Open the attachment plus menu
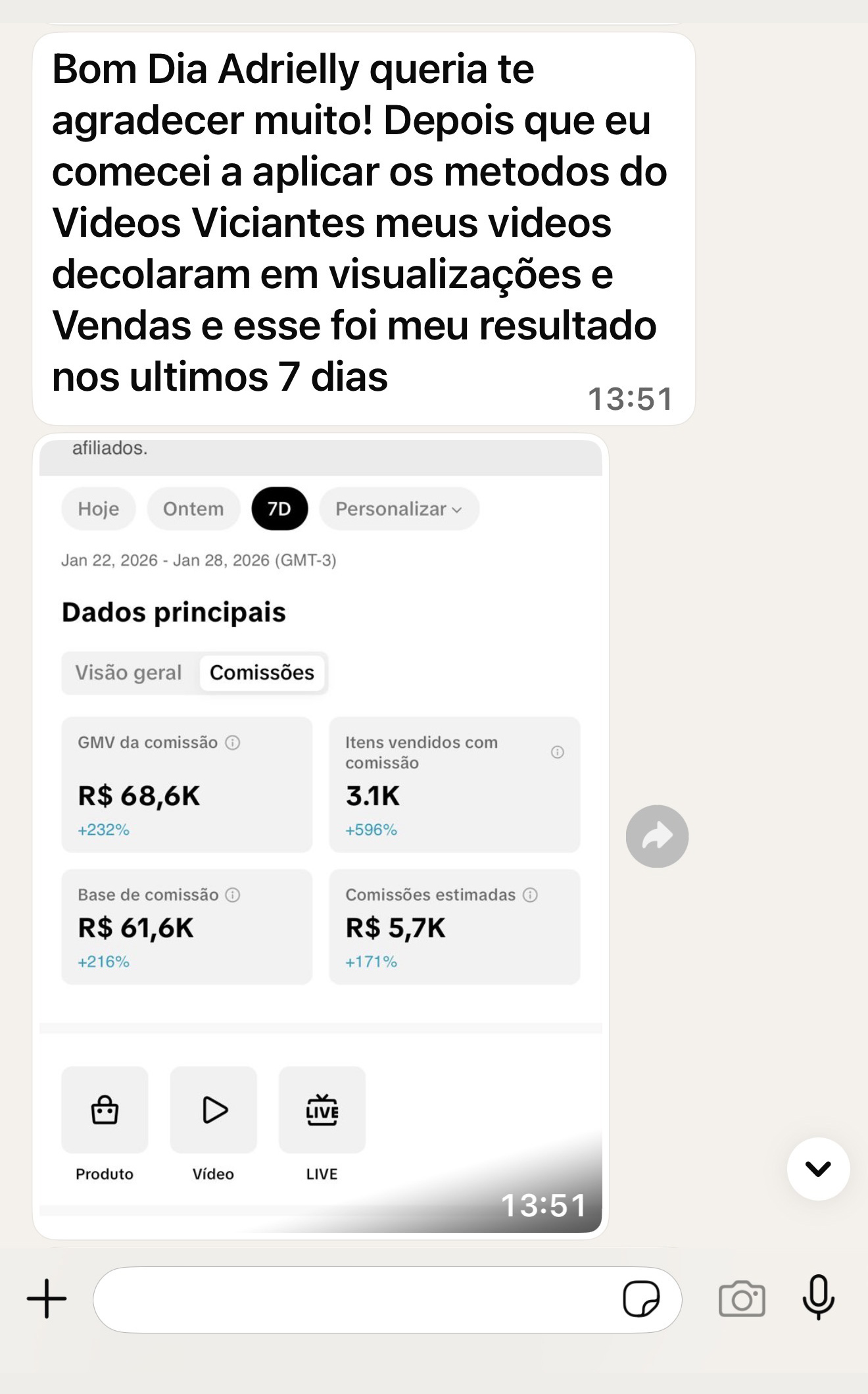 pos(47,1299)
